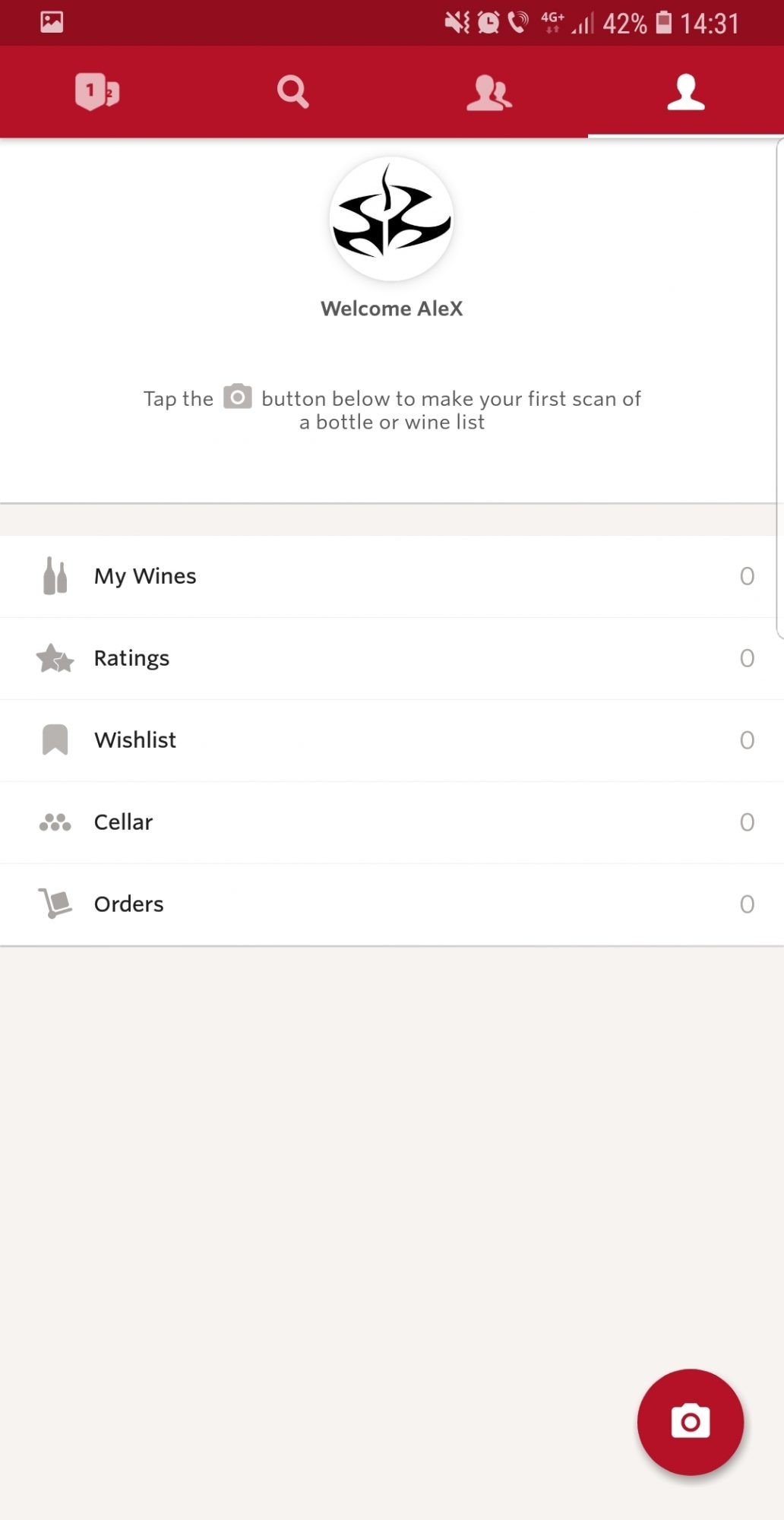The image size is (784, 1520).
Task: Open the top lists ranking tab
Action: (97, 92)
